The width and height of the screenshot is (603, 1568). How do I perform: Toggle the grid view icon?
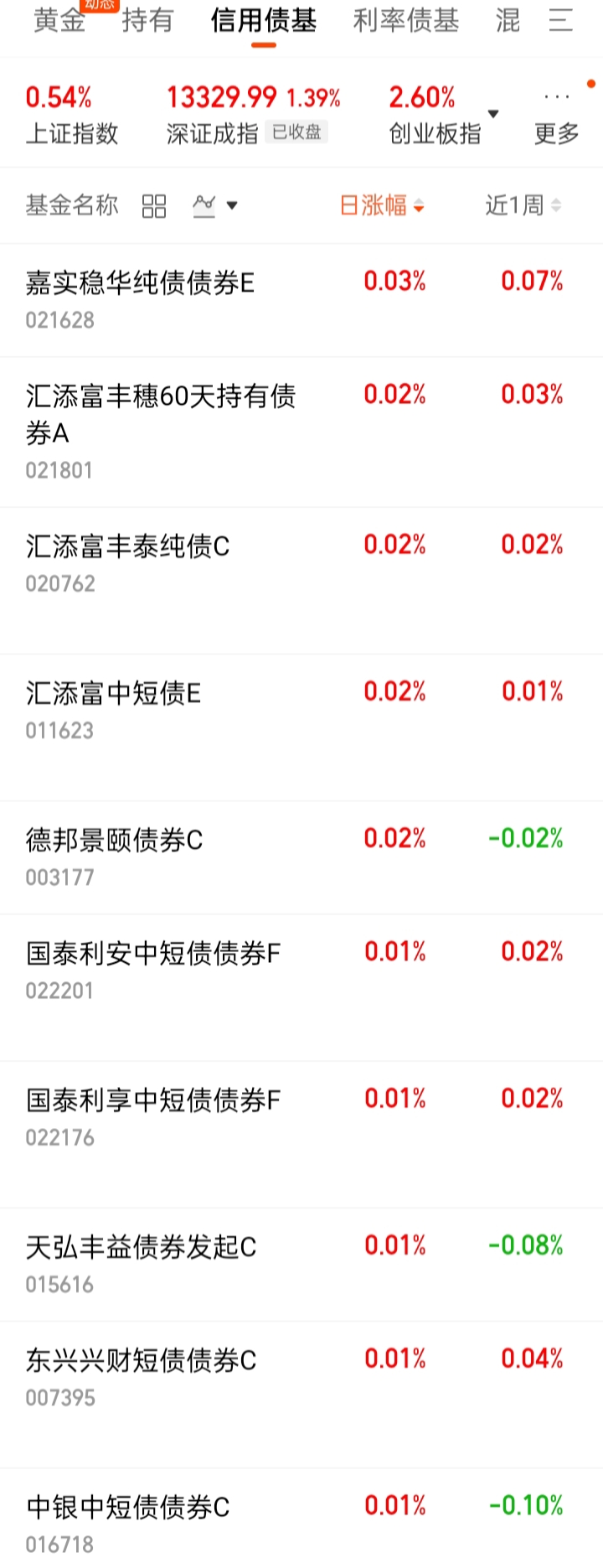[154, 206]
